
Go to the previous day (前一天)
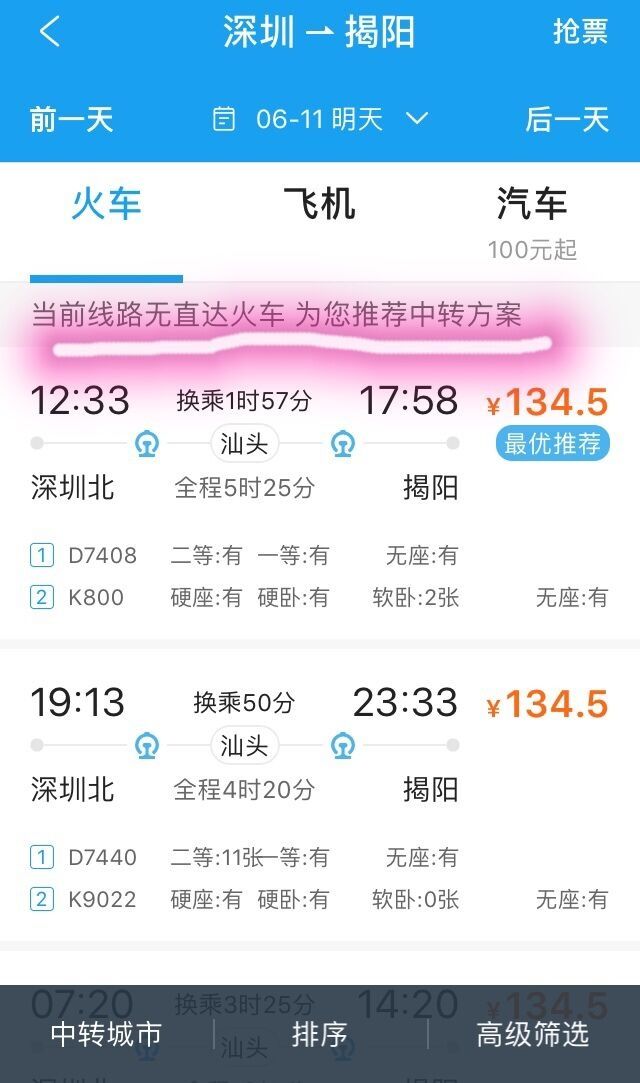71,119
